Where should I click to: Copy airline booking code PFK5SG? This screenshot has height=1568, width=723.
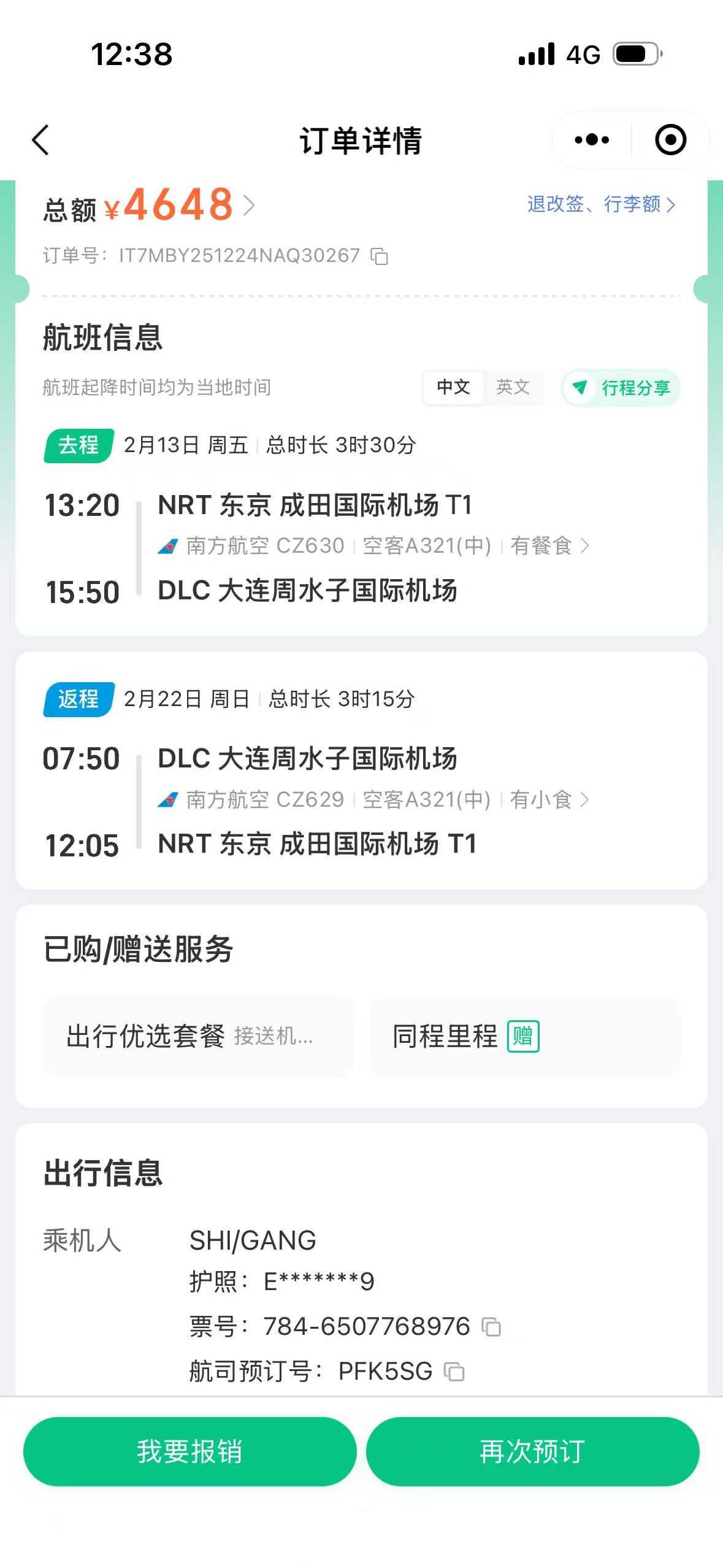[454, 1372]
